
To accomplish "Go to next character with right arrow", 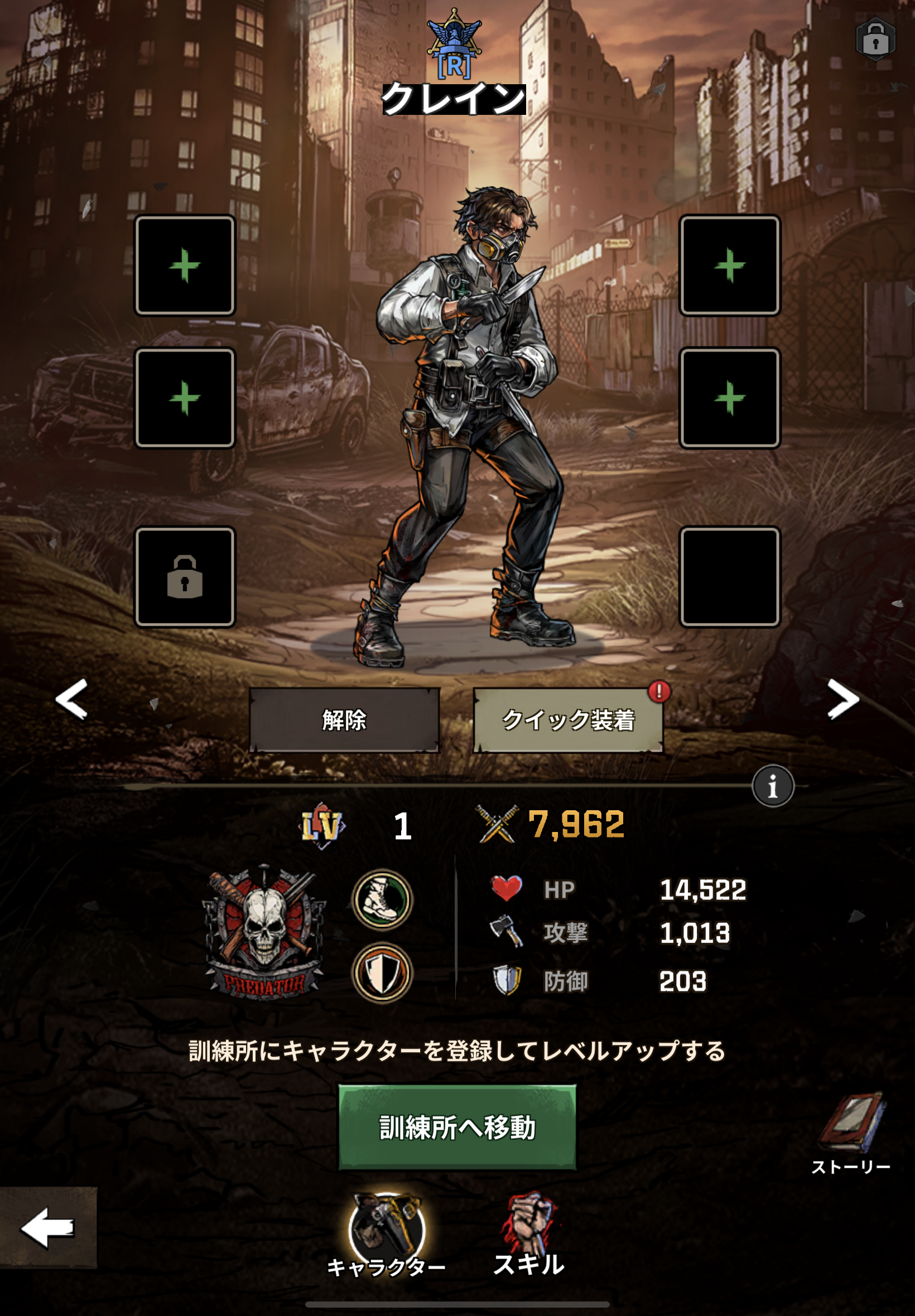I will click(x=843, y=698).
